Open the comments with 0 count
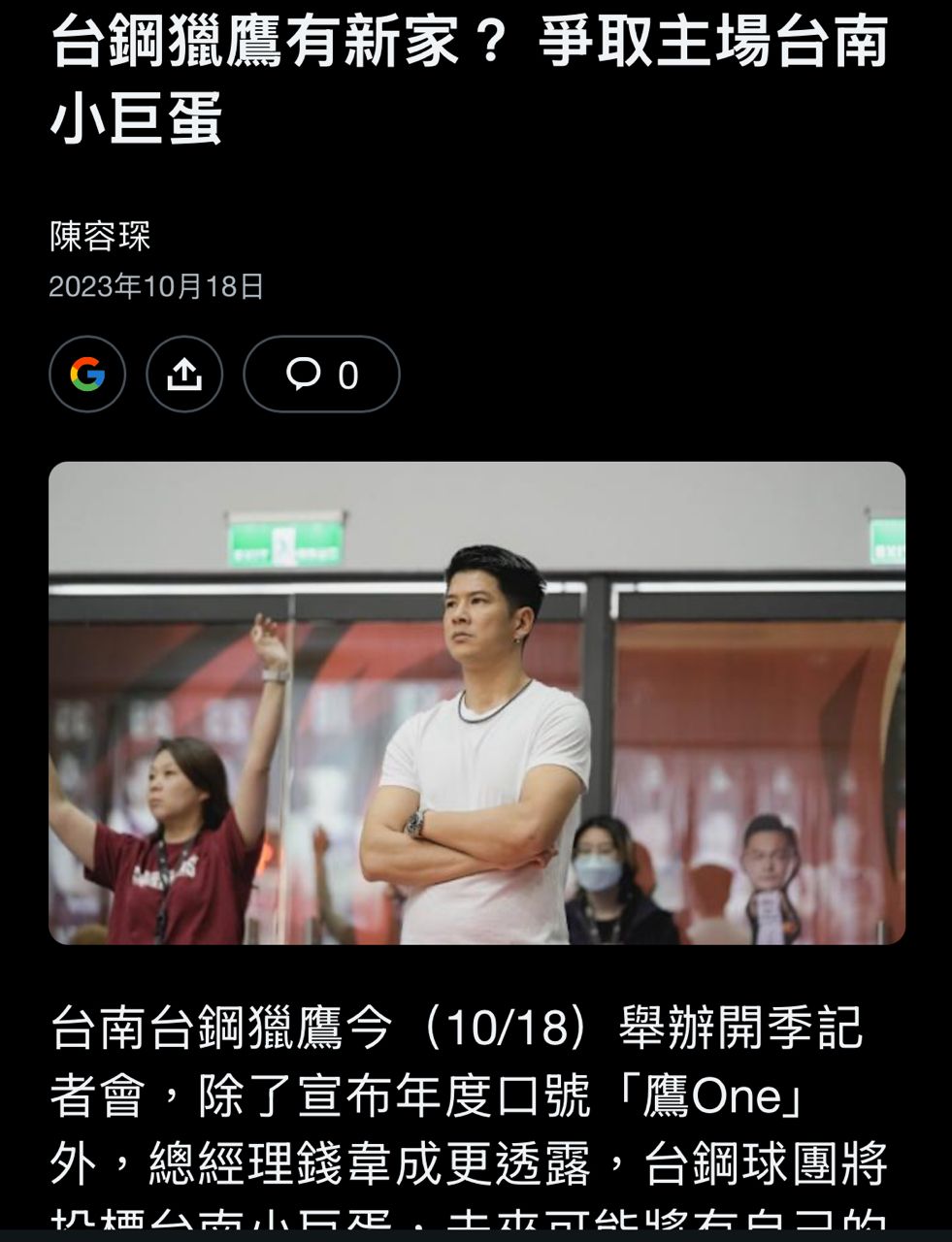Image resolution: width=952 pixels, height=1242 pixels. coord(321,375)
